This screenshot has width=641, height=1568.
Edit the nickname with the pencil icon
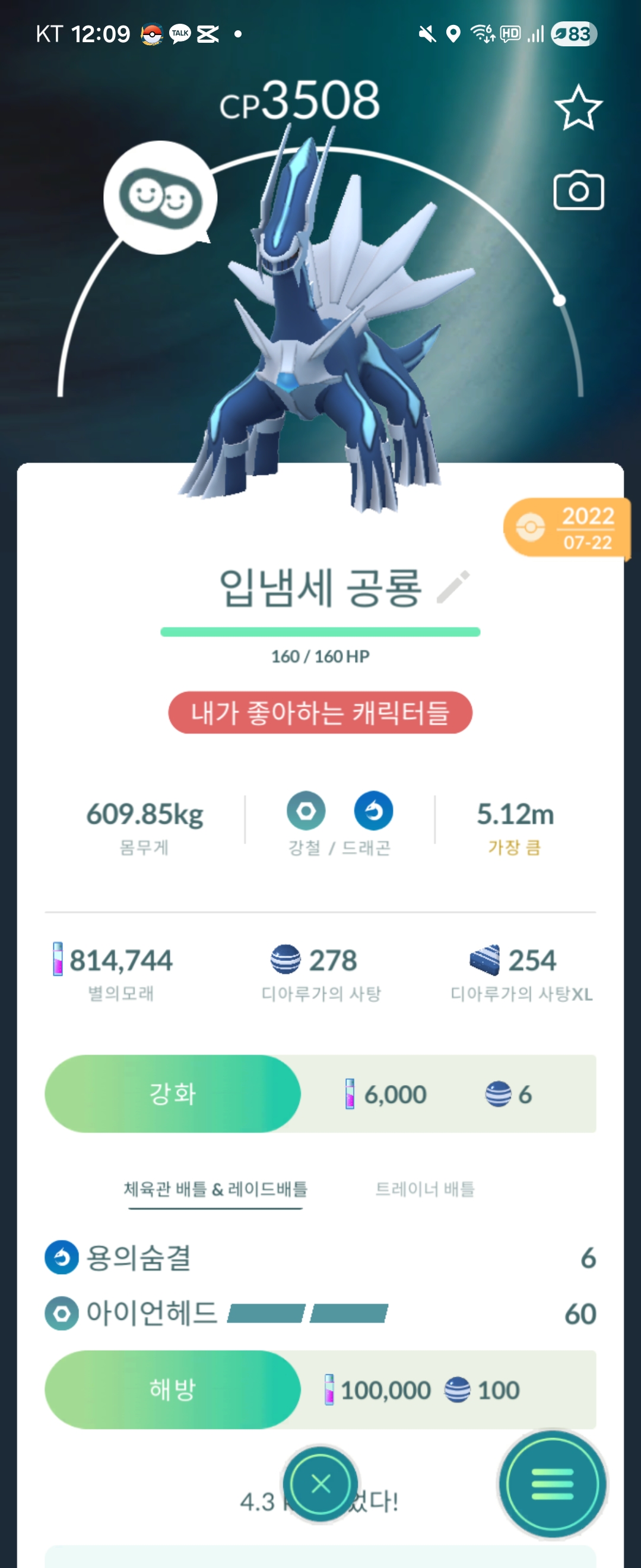click(x=453, y=587)
